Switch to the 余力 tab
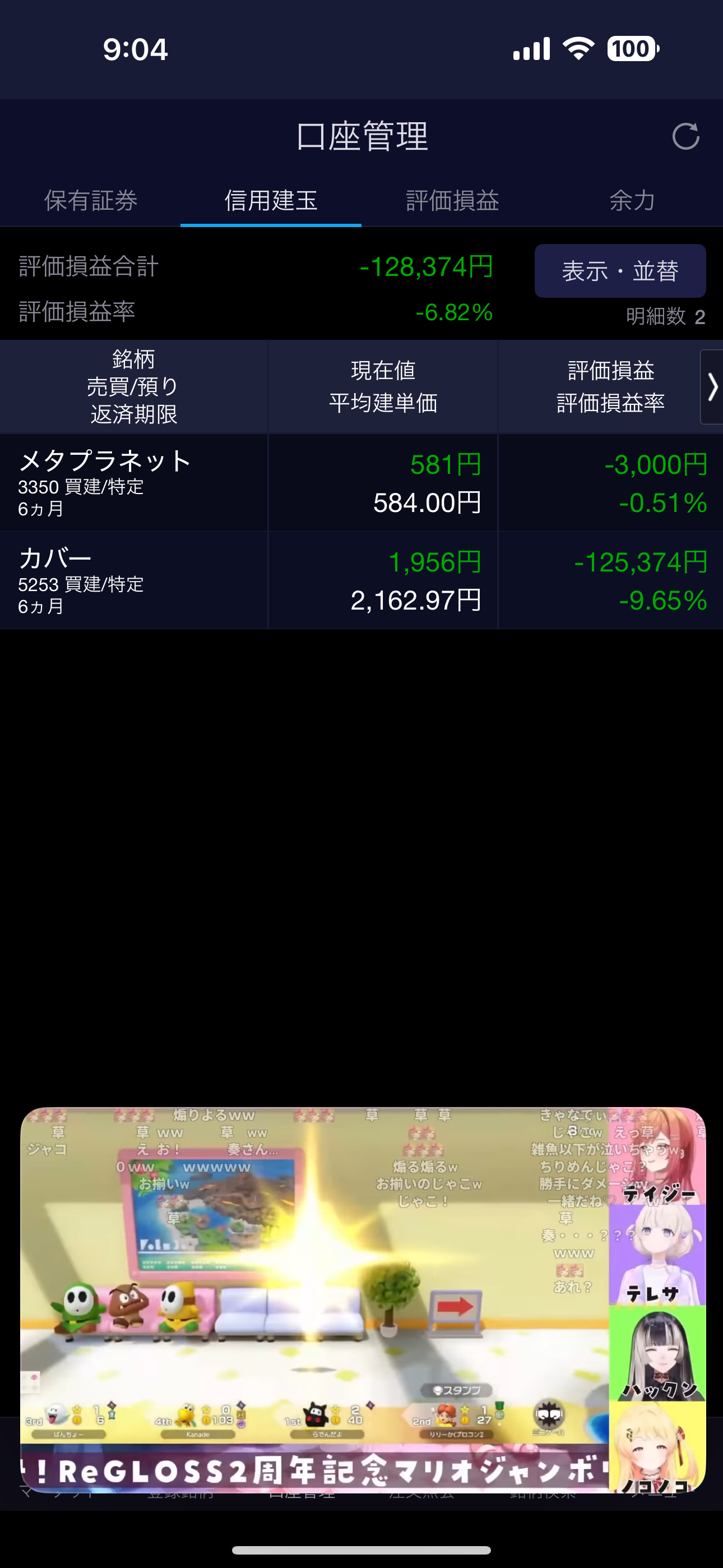Image resolution: width=723 pixels, height=1568 pixels. point(632,201)
